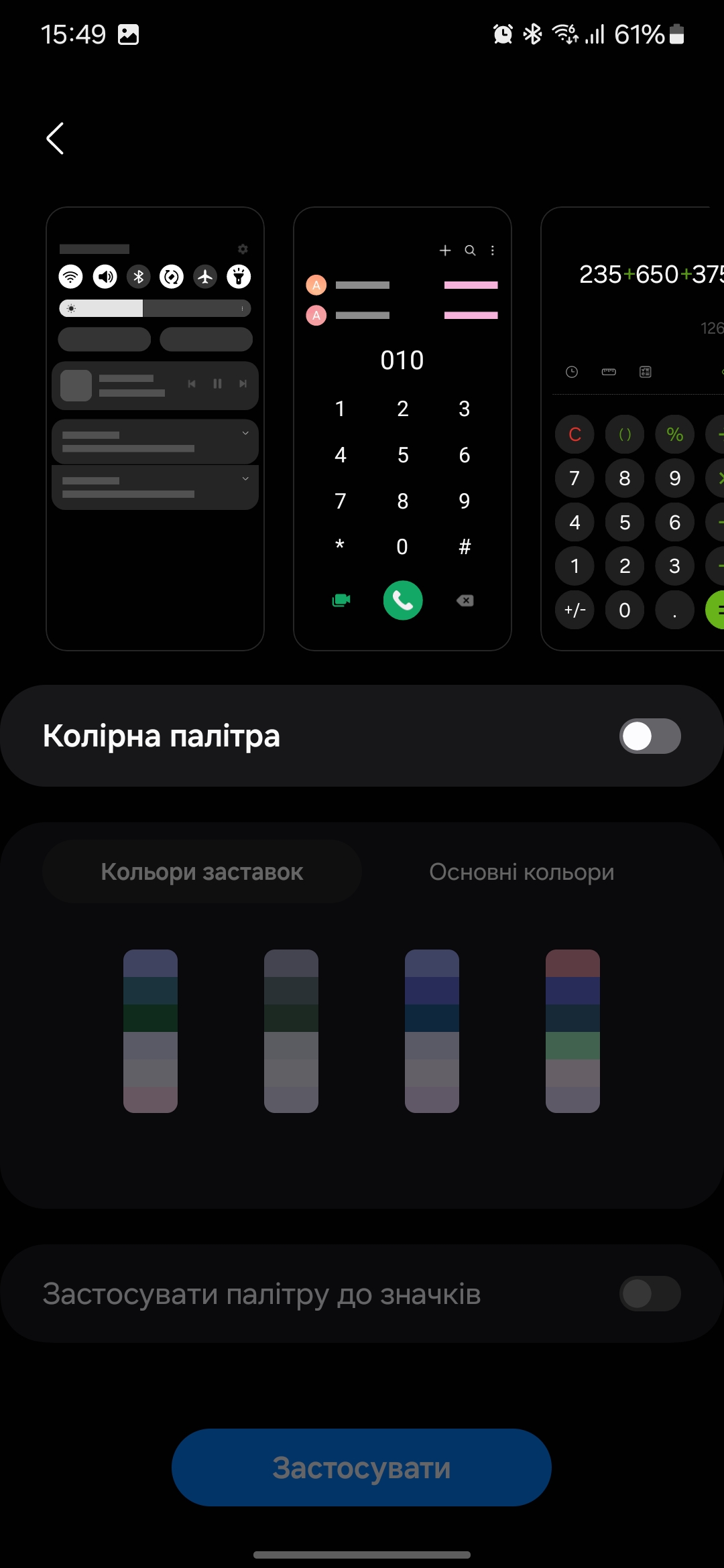This screenshot has height=1568, width=724.
Task: Go back using the arrow
Action: pos(55,139)
